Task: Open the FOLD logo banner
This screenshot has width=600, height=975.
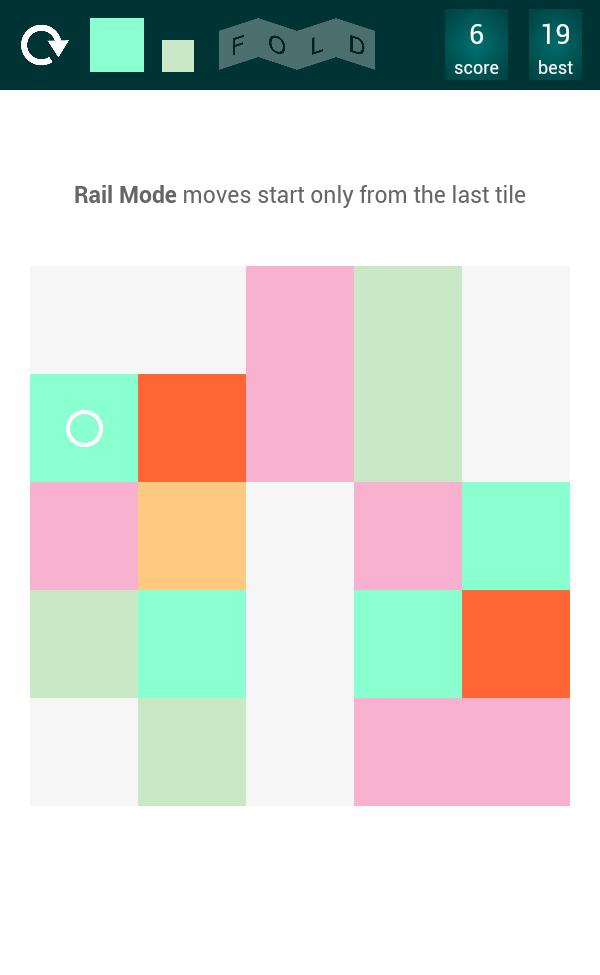Action: tap(297, 45)
